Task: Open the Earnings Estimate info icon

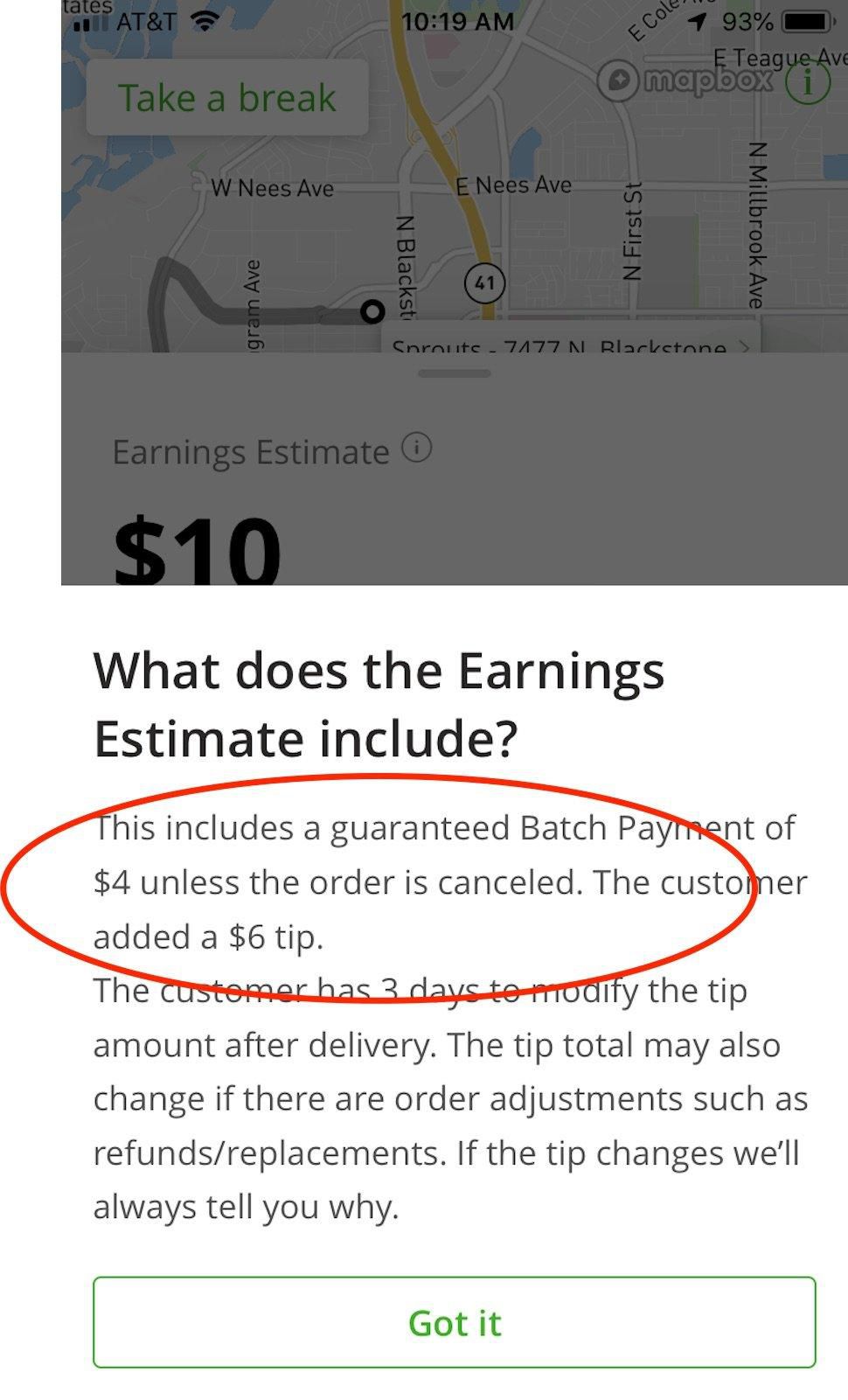Action: point(416,449)
